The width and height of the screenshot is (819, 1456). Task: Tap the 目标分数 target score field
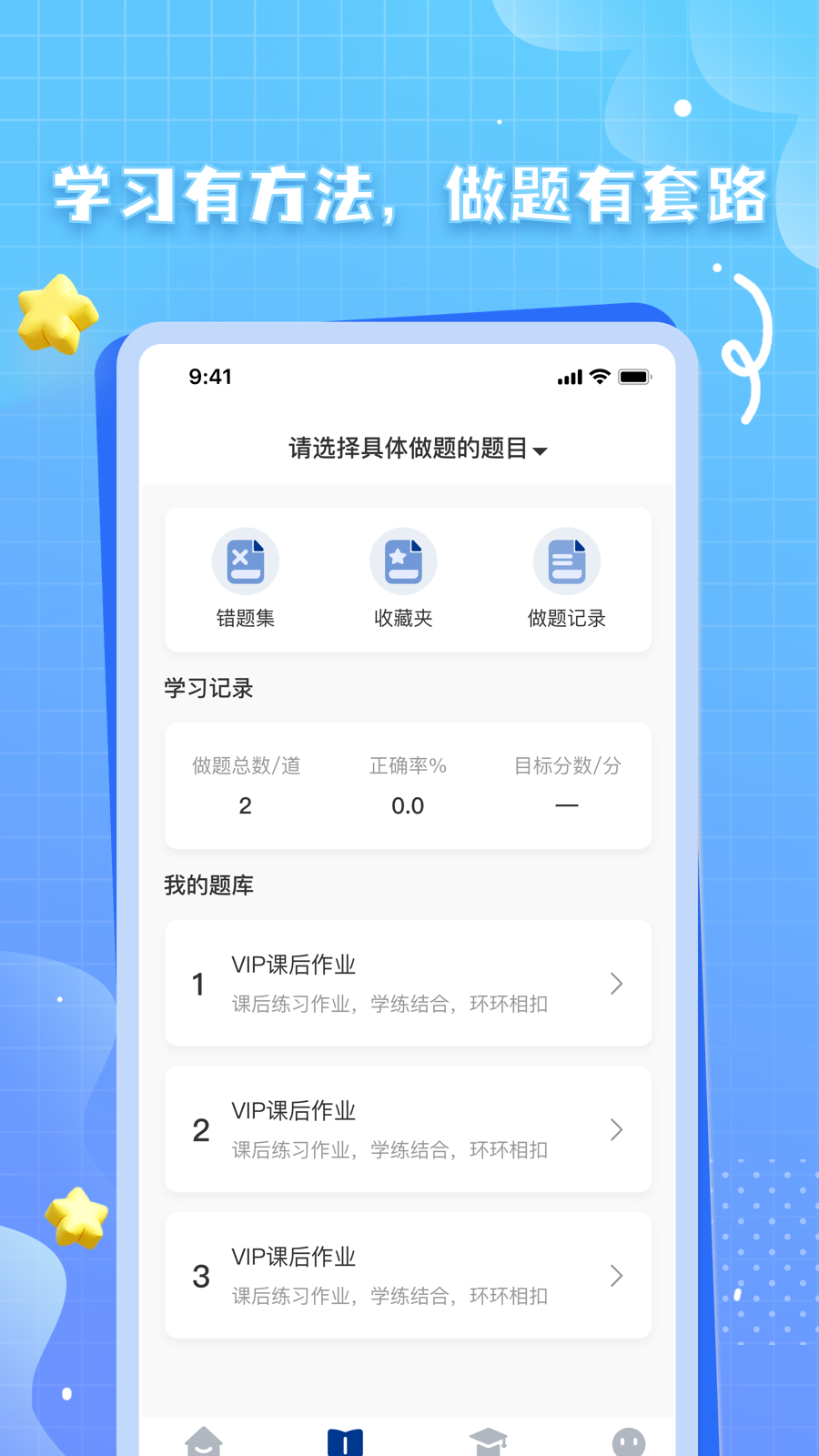(566, 785)
